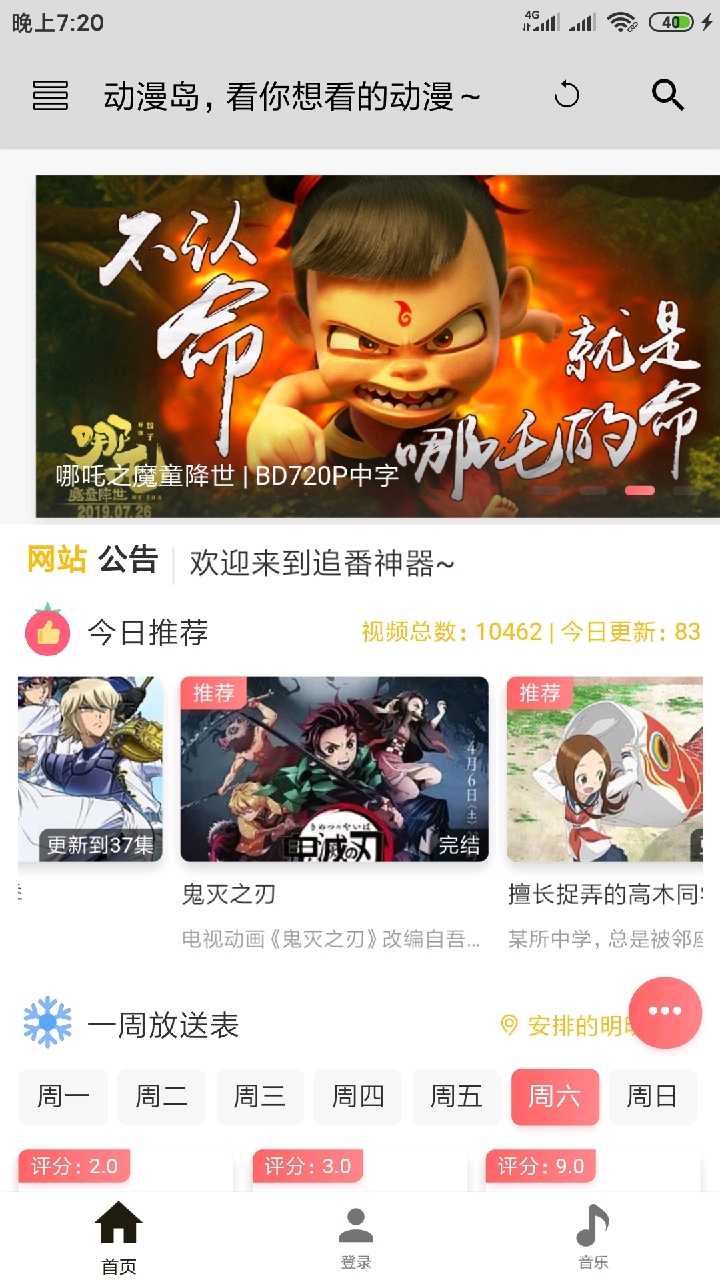Screen dimensions: 720x1280
Task: Open the card marked 更新到37集
Action: coord(90,769)
